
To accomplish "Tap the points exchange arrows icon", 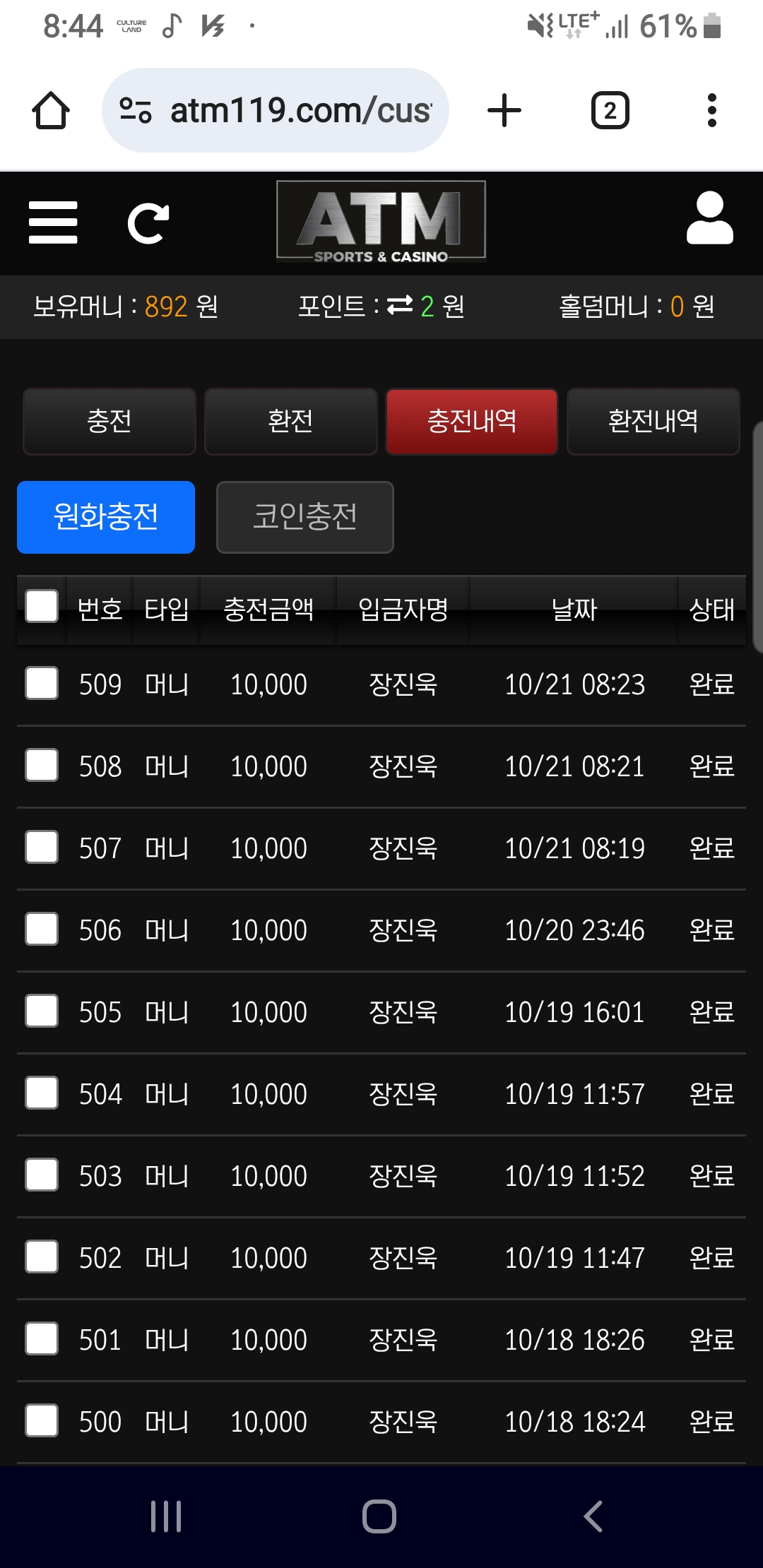I will (400, 306).
